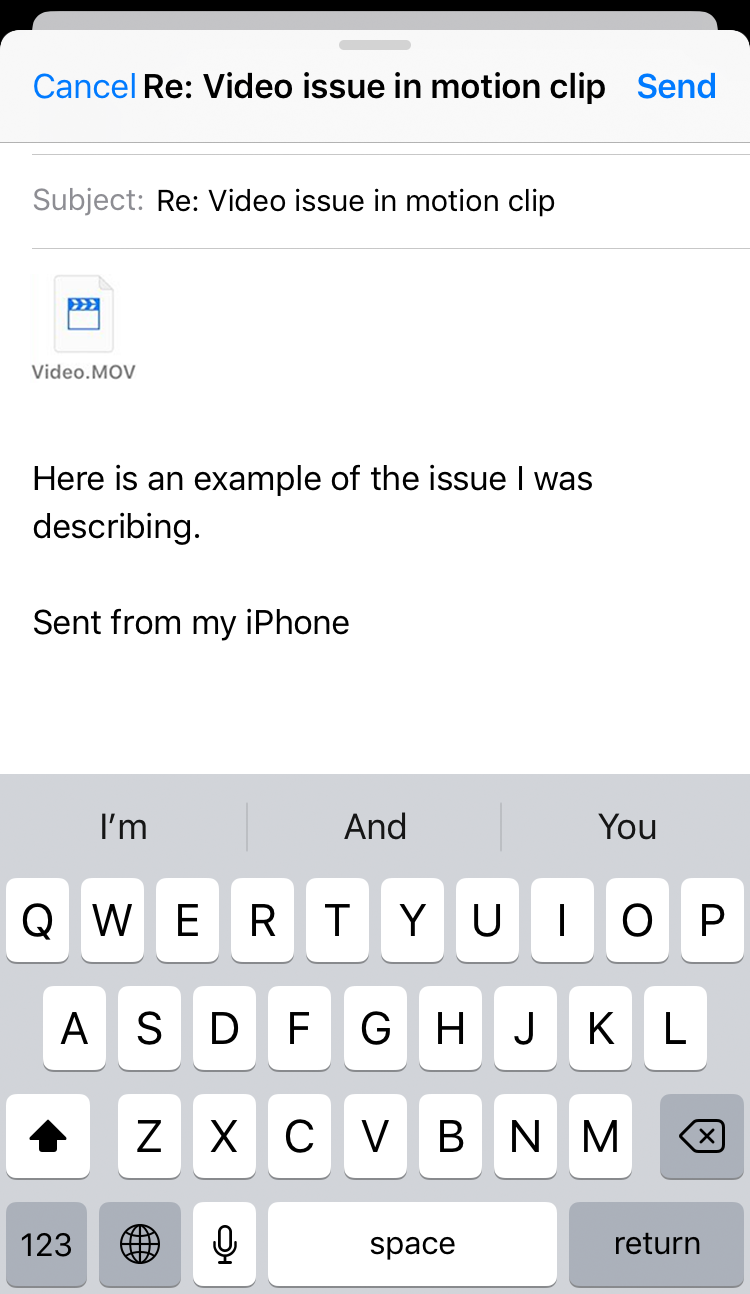750x1294 pixels.
Task: Insert the suggestion "I'm"
Action: [x=124, y=827]
